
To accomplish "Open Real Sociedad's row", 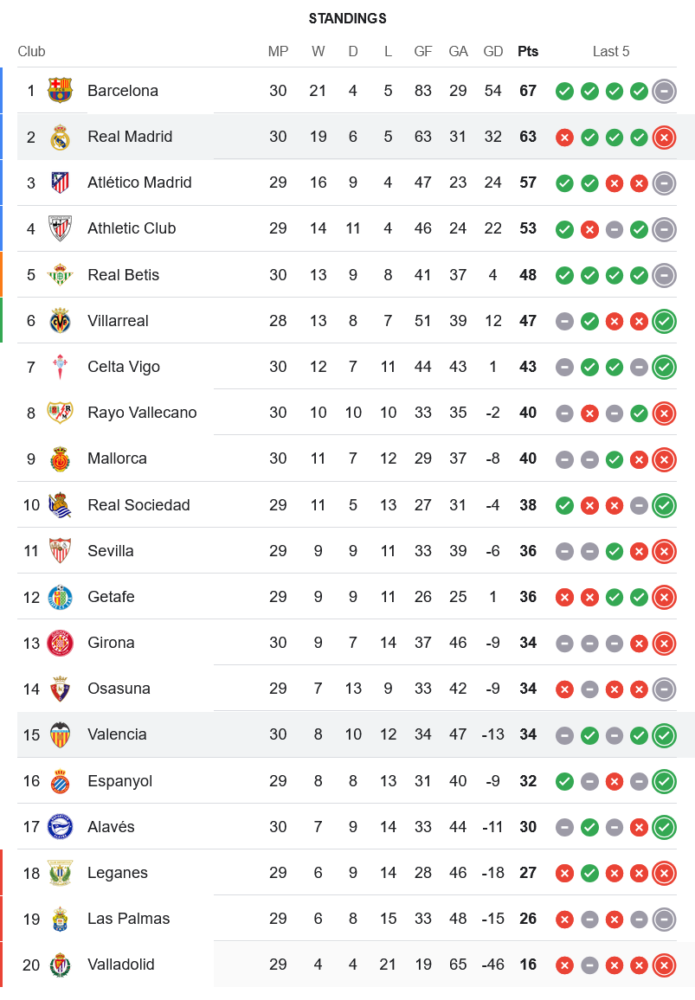I will 138,505.
